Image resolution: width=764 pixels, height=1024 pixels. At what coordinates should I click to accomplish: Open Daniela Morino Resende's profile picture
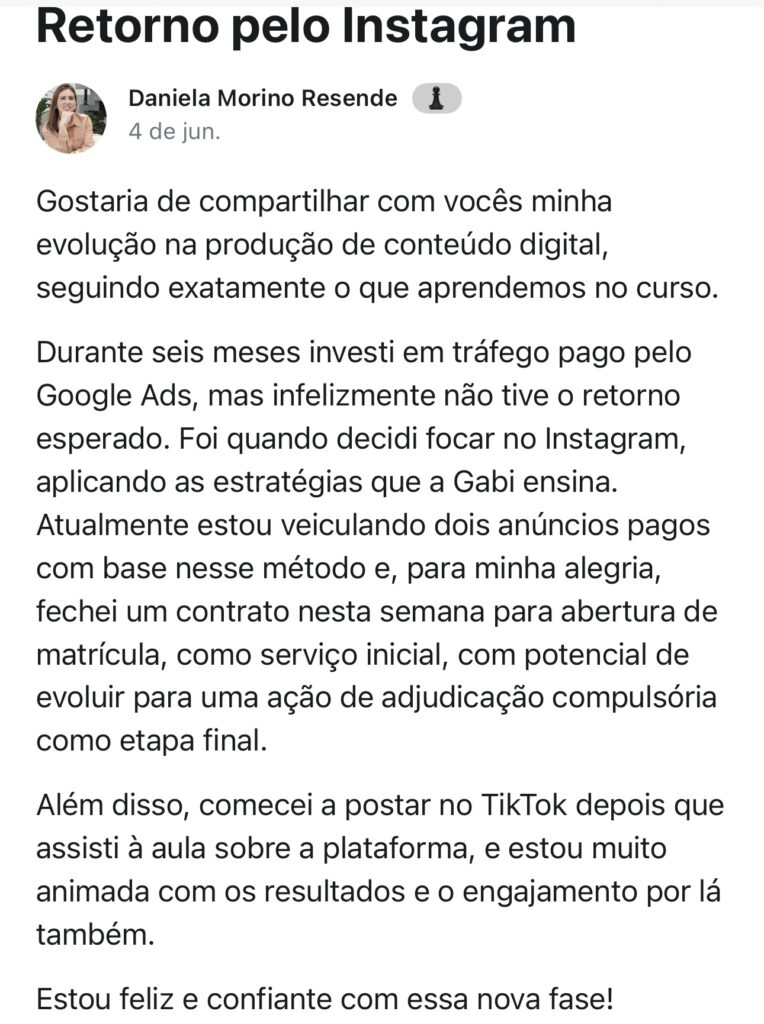(x=71, y=118)
